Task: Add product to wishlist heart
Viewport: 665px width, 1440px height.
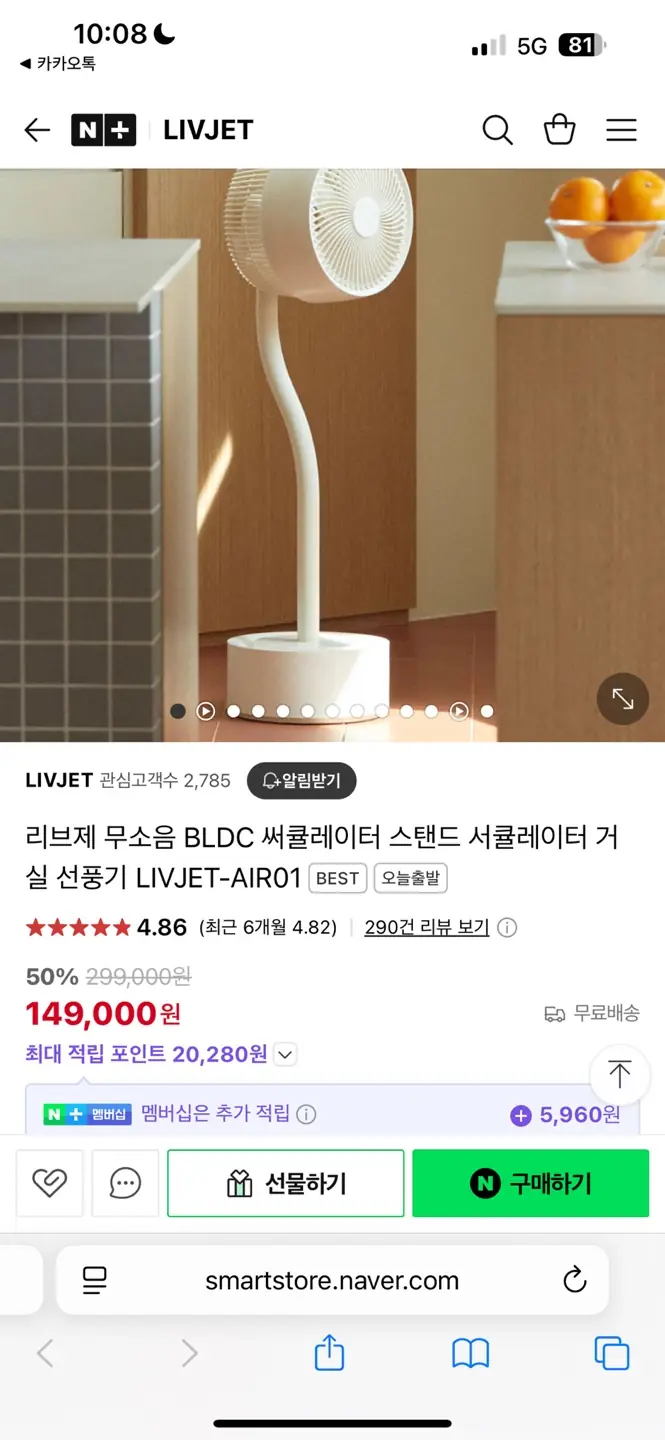Action: click(49, 1183)
